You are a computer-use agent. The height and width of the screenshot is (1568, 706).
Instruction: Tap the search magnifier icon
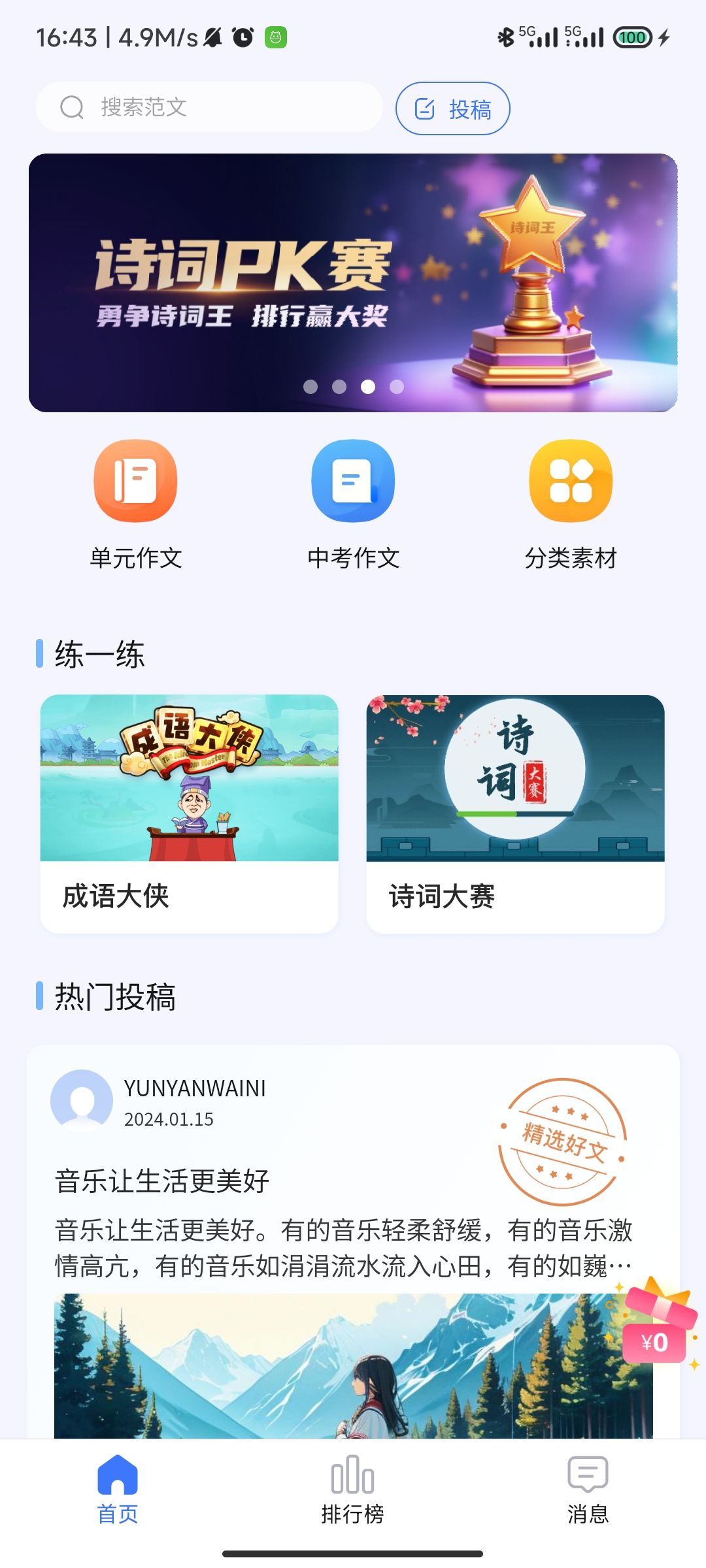click(x=72, y=108)
